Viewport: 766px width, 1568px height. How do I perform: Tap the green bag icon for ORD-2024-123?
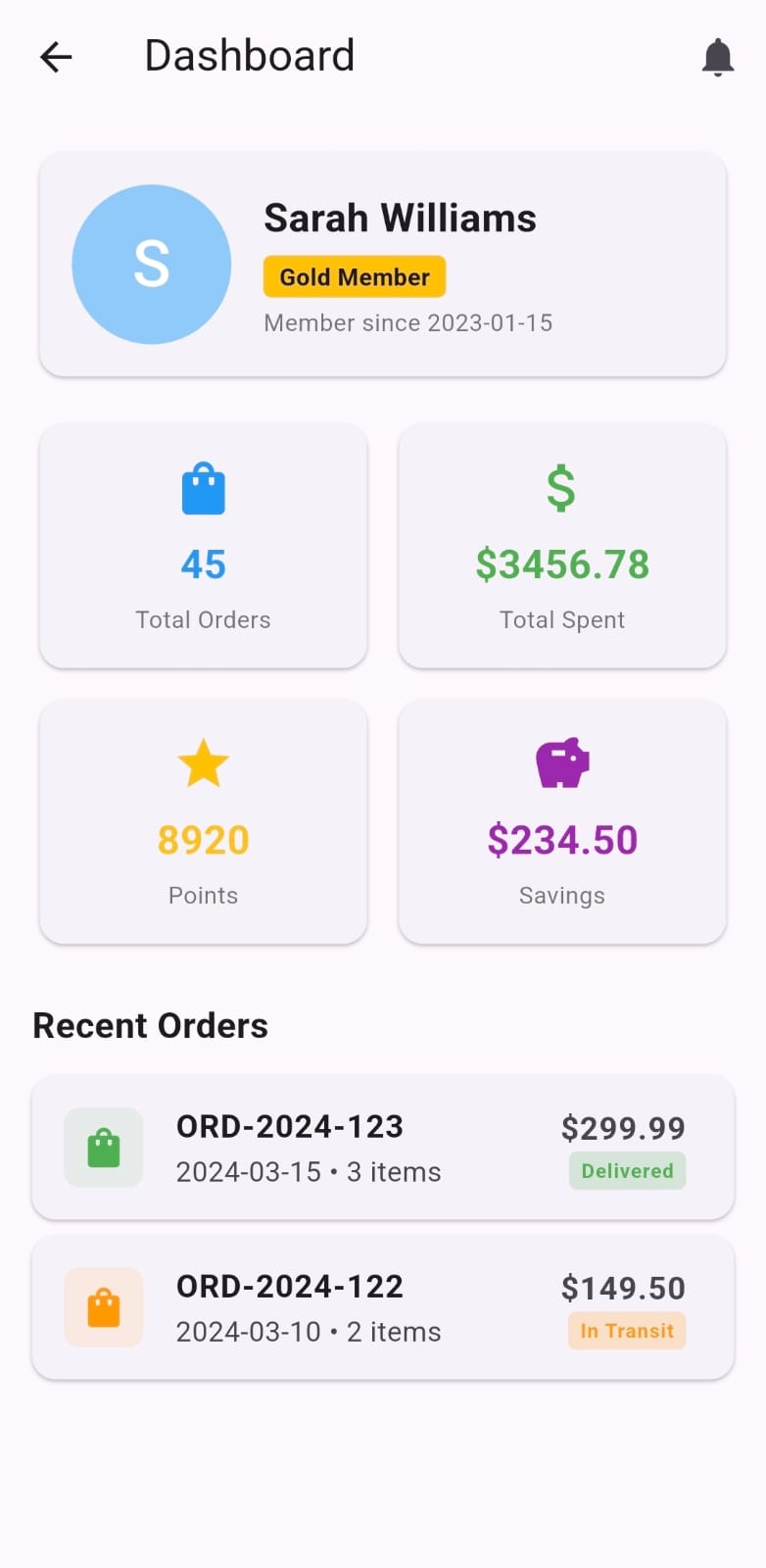click(104, 1147)
